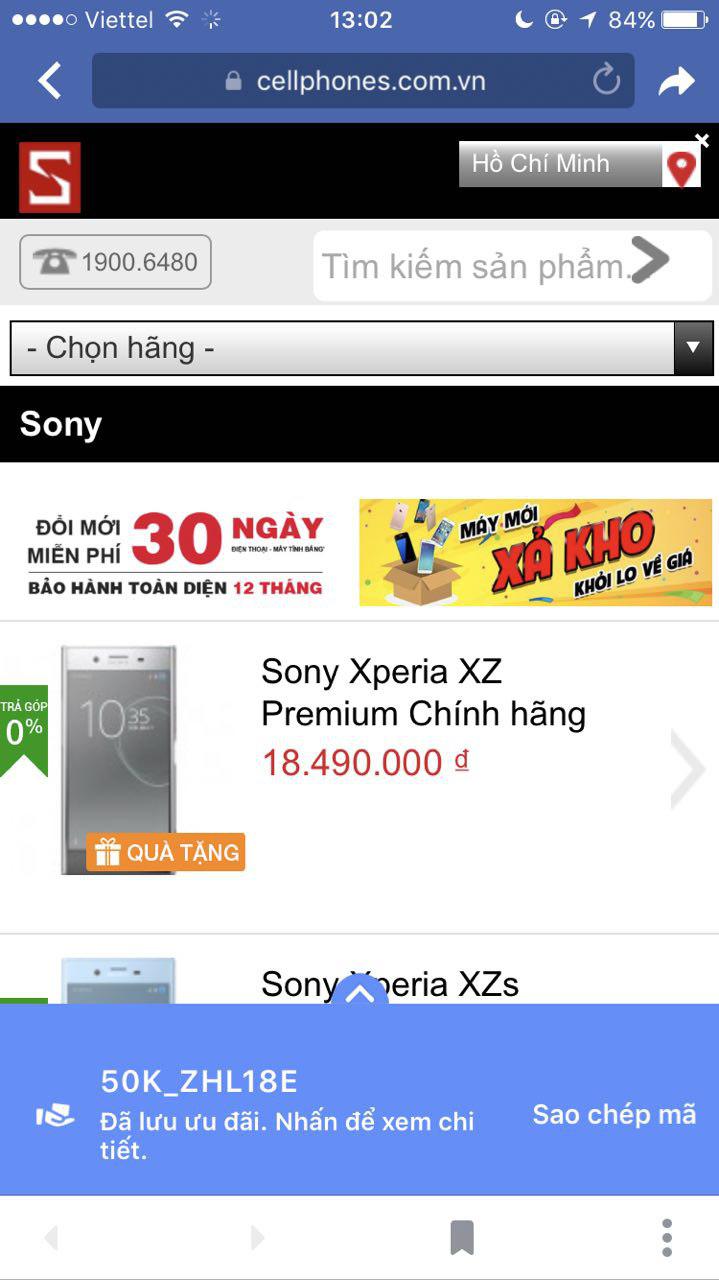Image resolution: width=719 pixels, height=1280 pixels.
Task: Expand the offer panel with up chevron
Action: pyautogui.click(x=360, y=993)
